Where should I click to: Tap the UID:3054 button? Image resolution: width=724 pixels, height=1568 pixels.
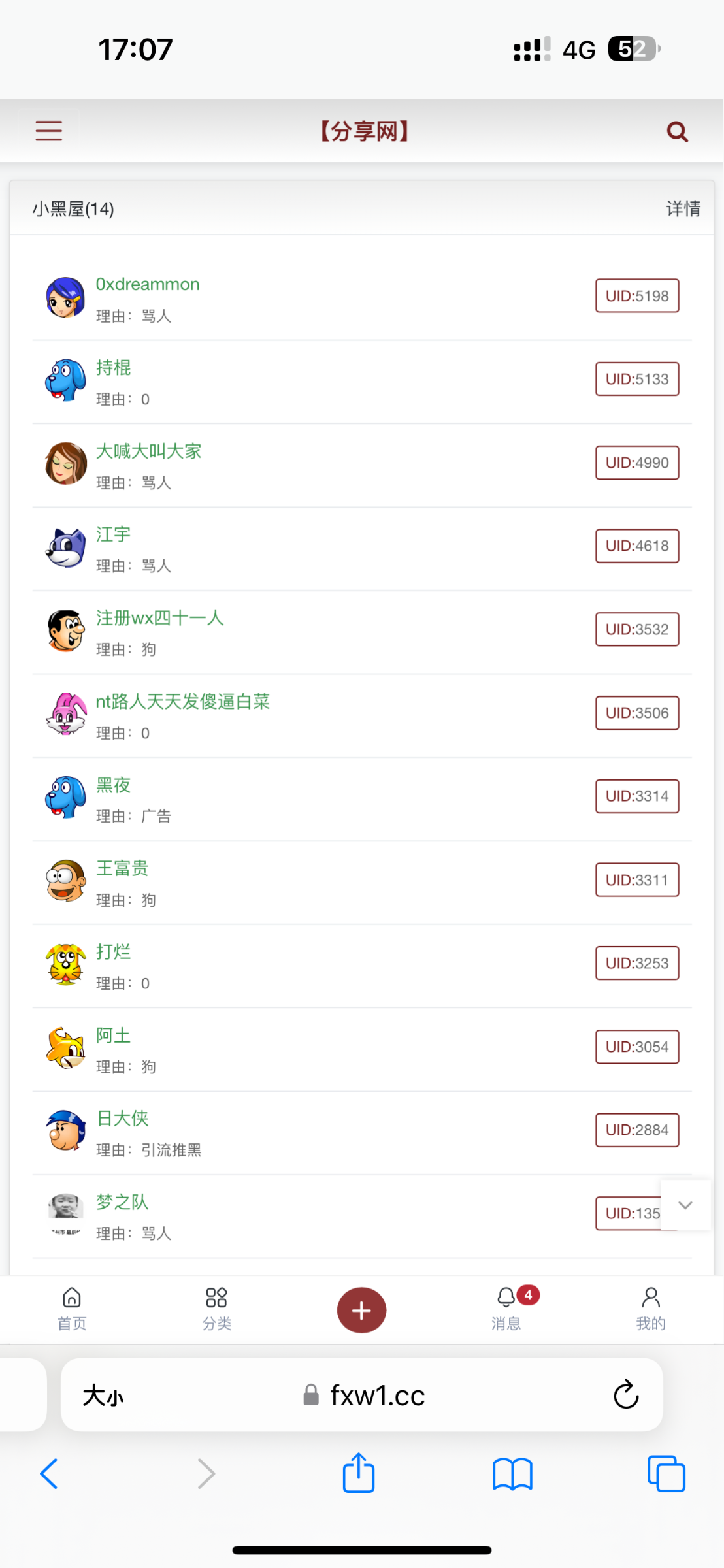(636, 1047)
